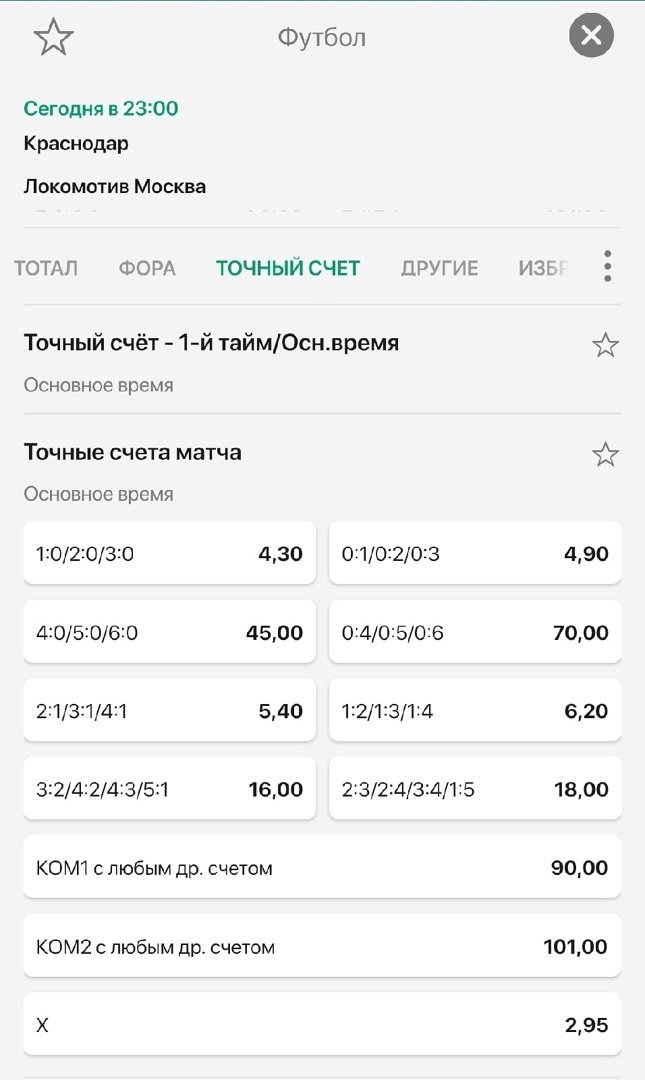Image resolution: width=645 pixels, height=1080 pixels.
Task: Close the match details screen
Action: 591,37
